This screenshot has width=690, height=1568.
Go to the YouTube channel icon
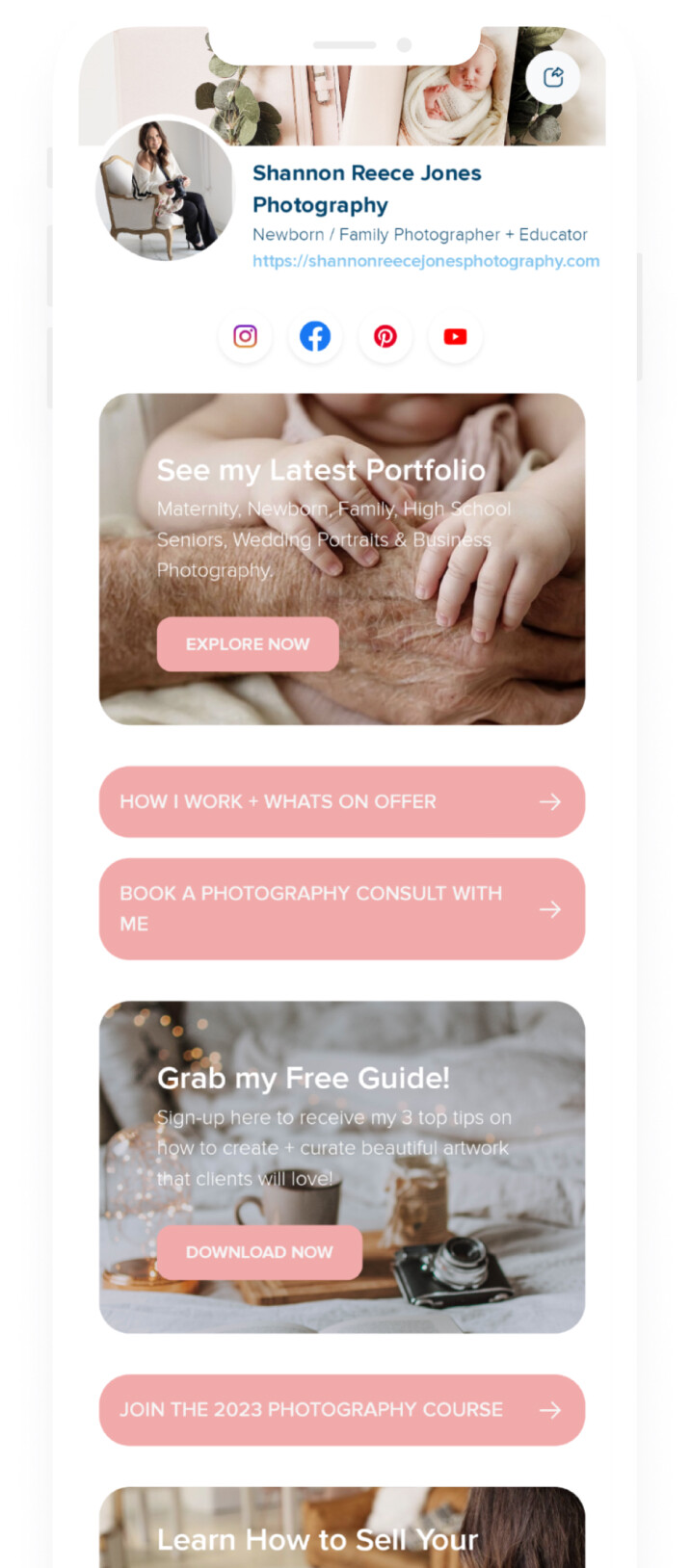pyautogui.click(x=455, y=336)
